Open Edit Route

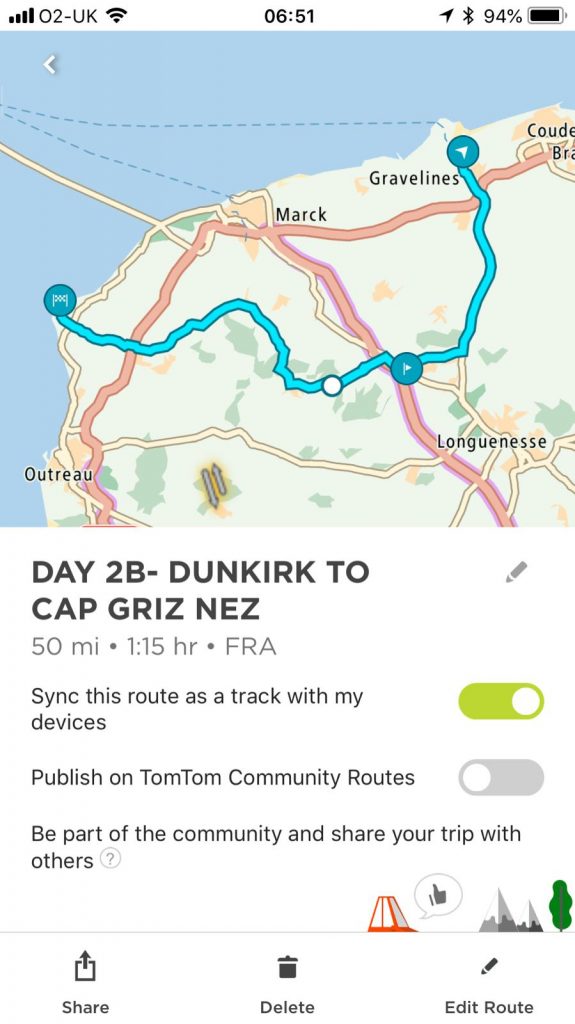[489, 984]
